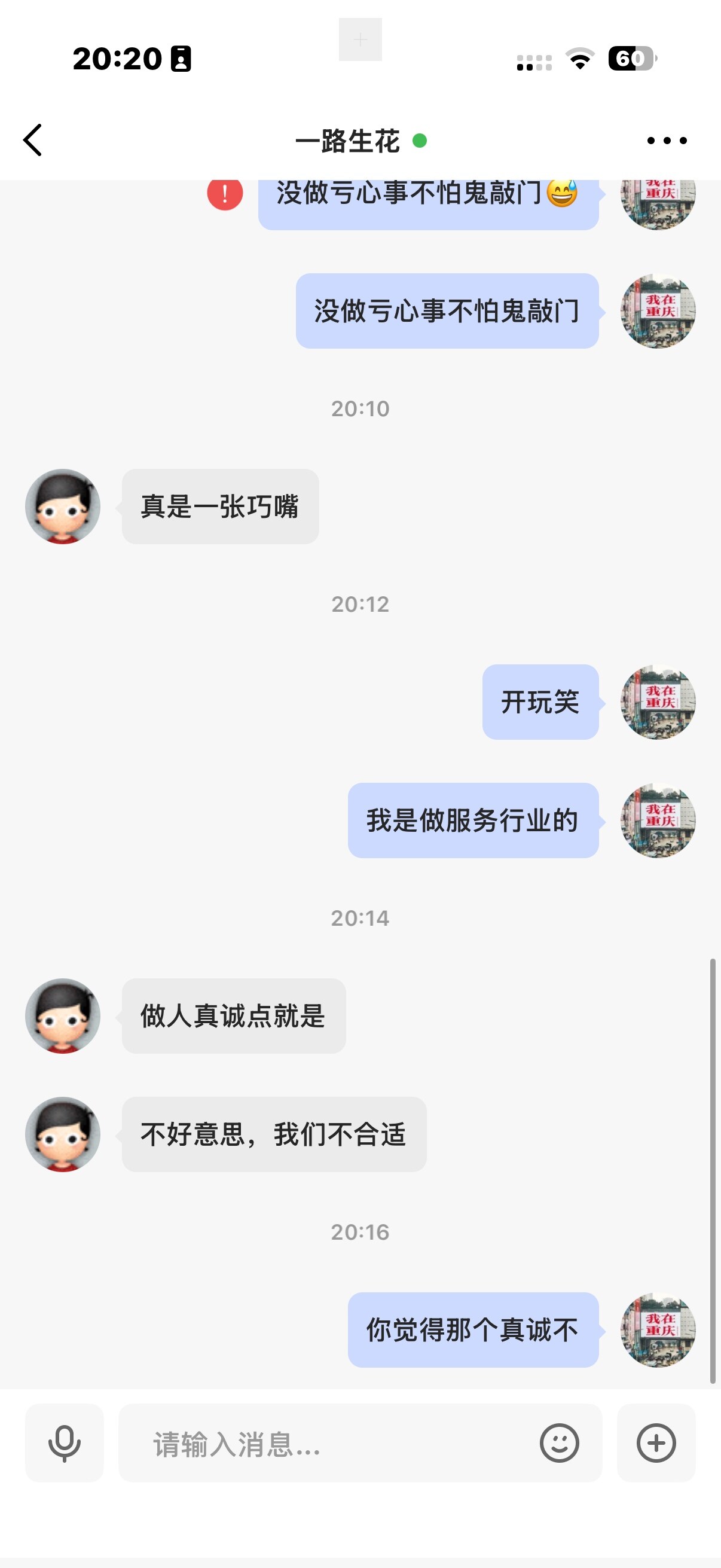Open my avatar beside 开玩笑 message
The height and width of the screenshot is (1568, 721).
658,703
